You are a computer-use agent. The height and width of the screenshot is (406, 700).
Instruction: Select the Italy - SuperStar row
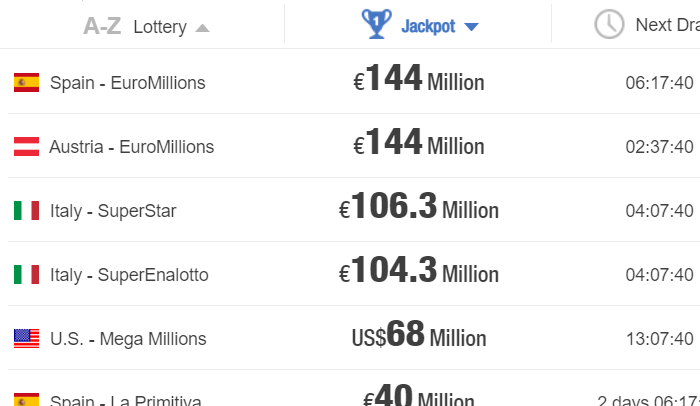113,211
